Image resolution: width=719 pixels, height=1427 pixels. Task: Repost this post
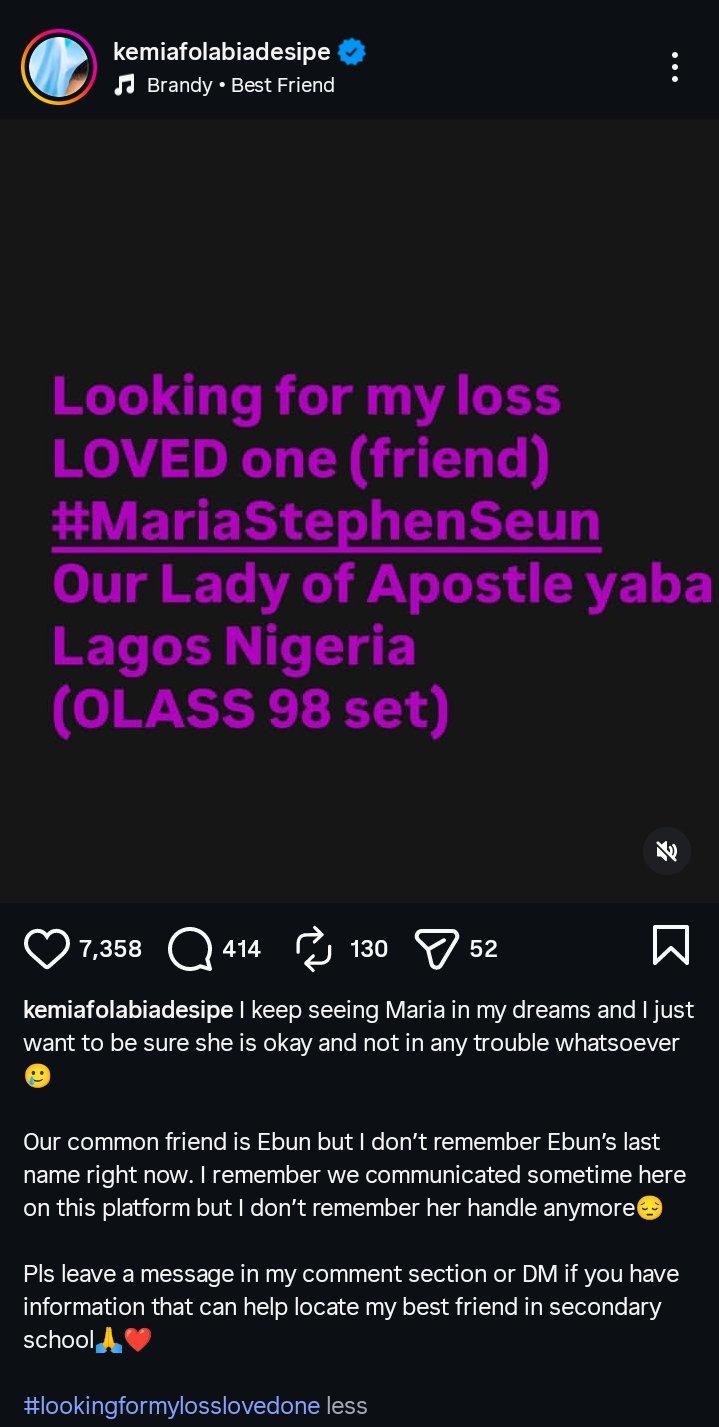pyautogui.click(x=315, y=948)
